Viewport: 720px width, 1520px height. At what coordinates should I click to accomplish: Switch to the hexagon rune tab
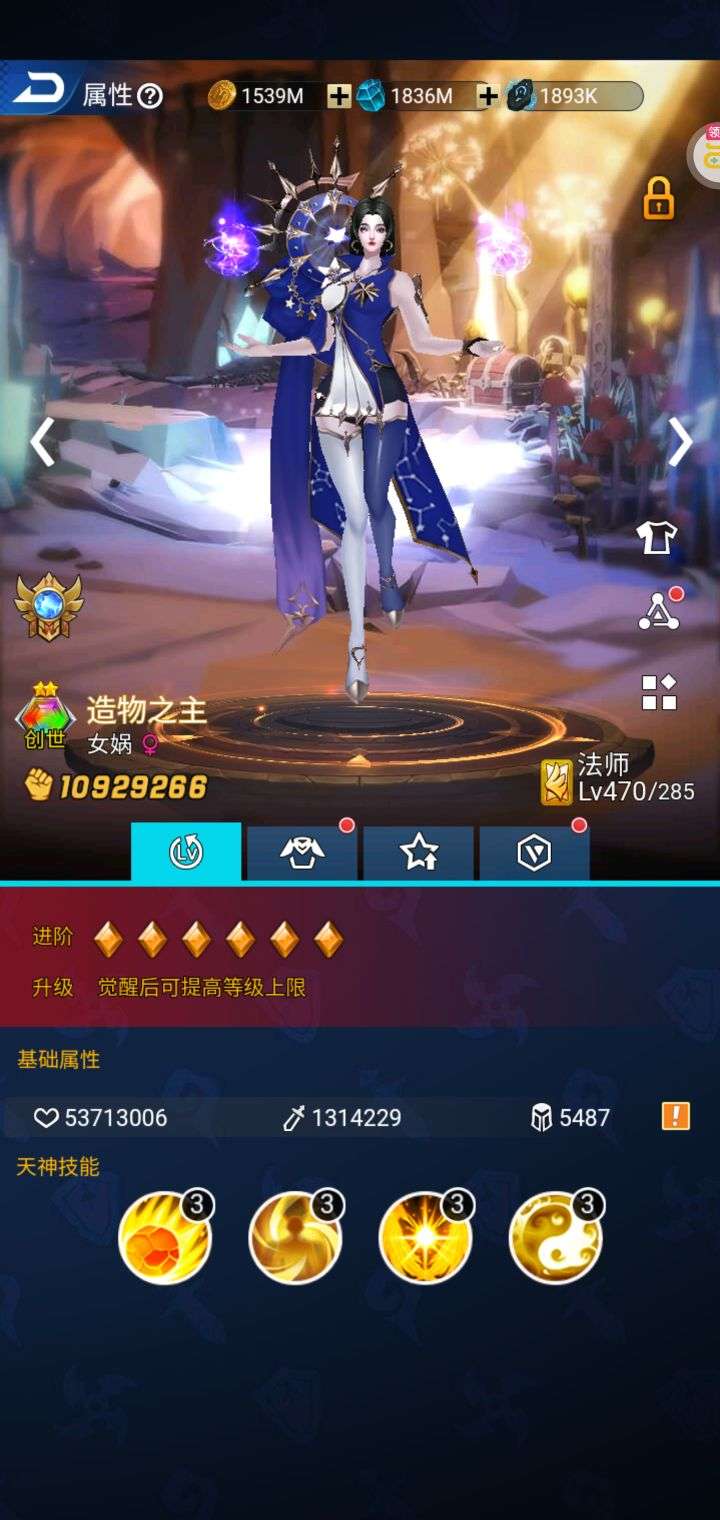534,852
